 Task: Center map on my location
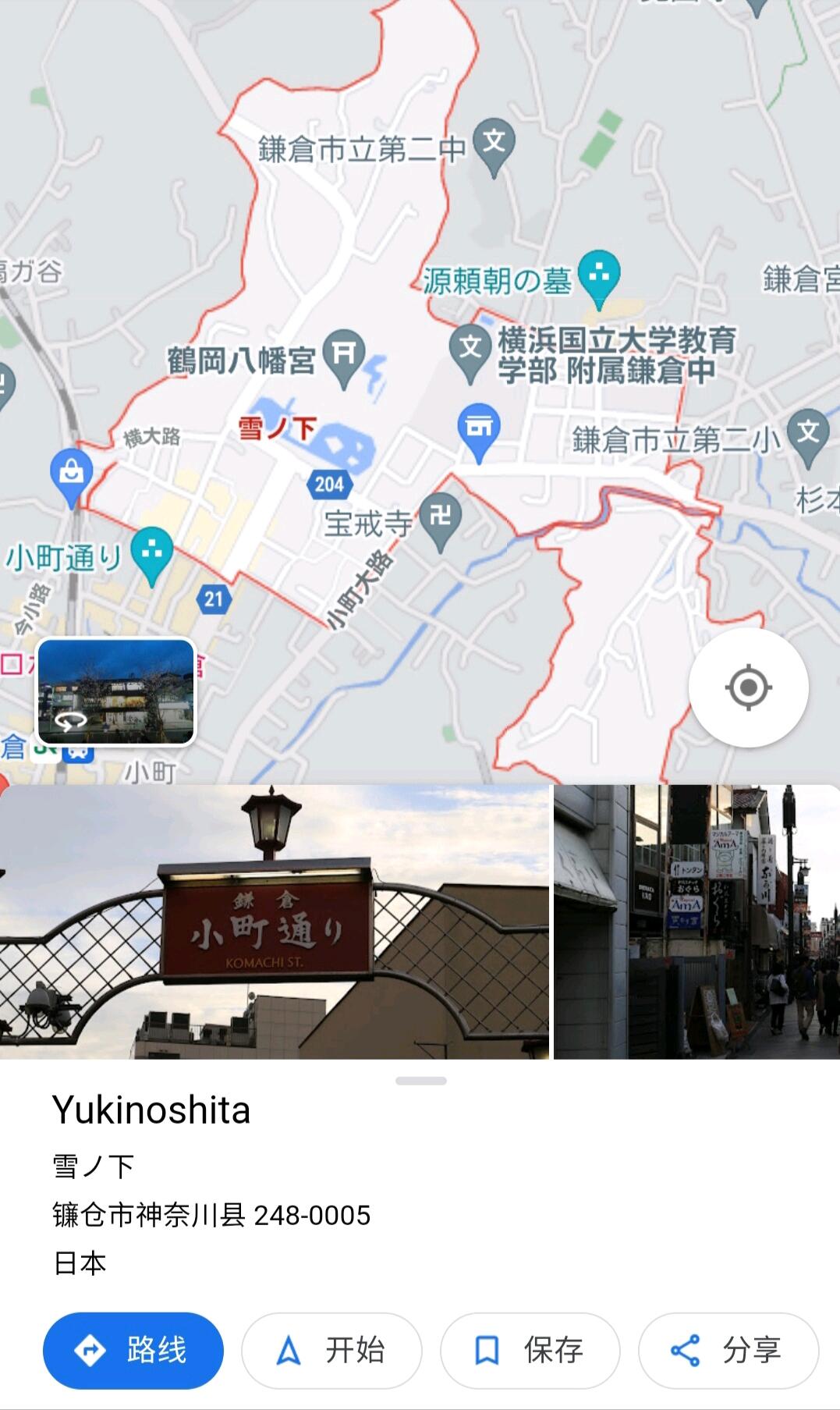coord(748,687)
